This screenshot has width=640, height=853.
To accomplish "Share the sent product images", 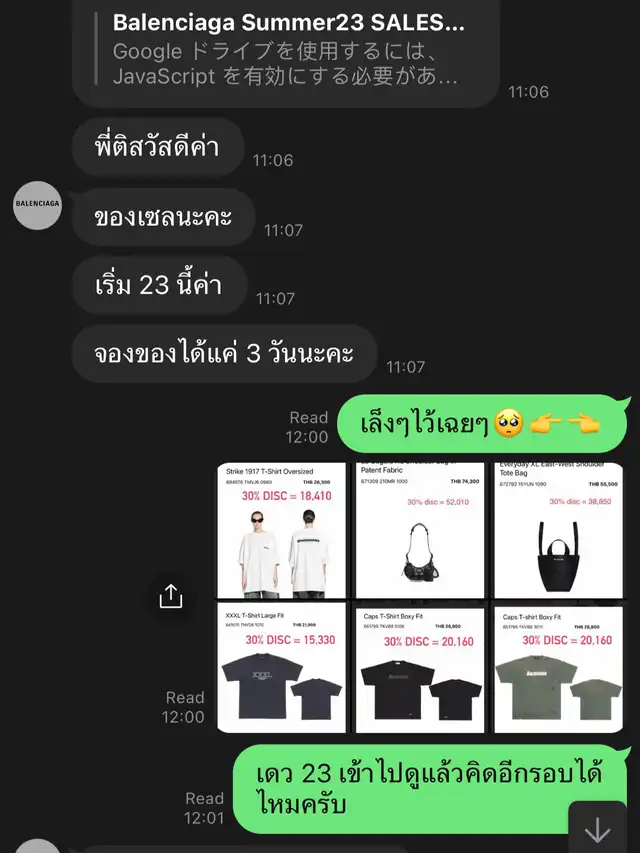I will (x=171, y=597).
